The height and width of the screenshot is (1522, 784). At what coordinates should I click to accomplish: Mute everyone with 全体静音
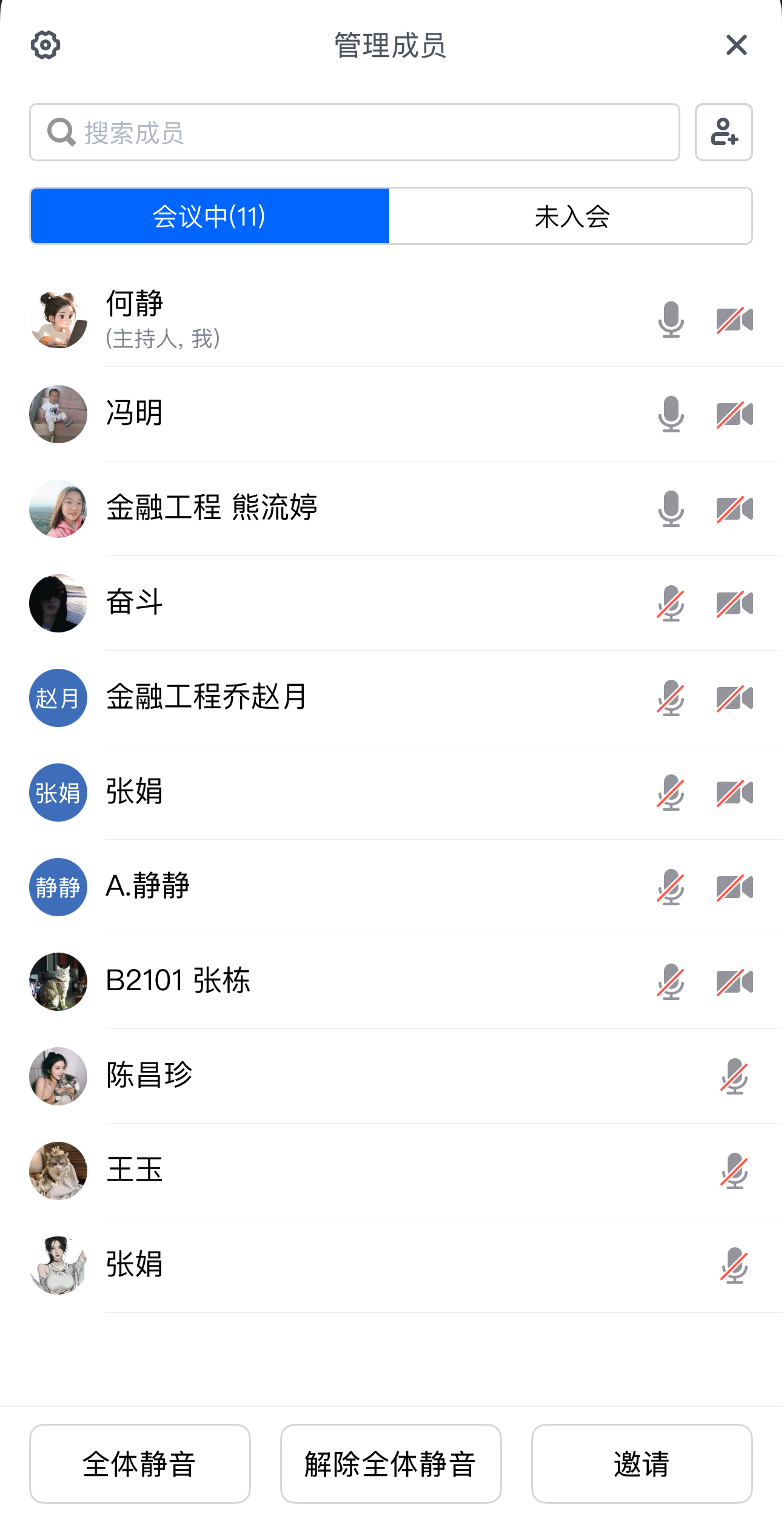140,1464
